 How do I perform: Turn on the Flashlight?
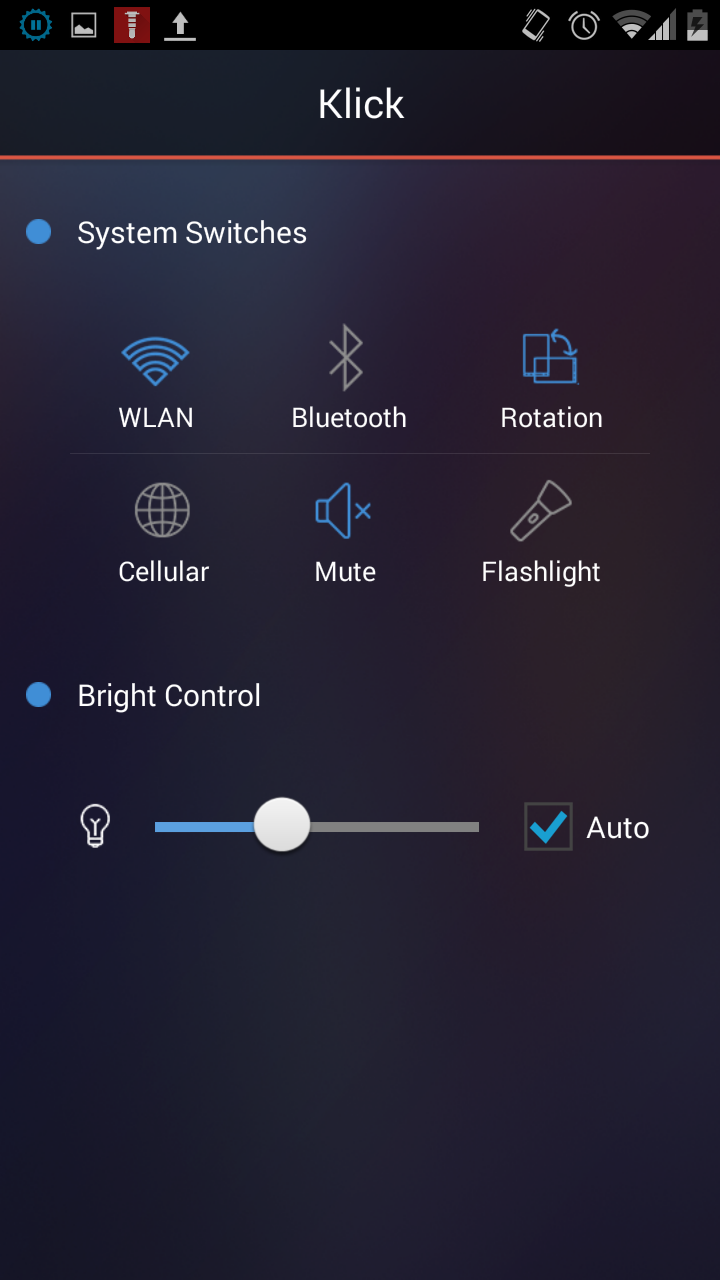pyautogui.click(x=541, y=534)
